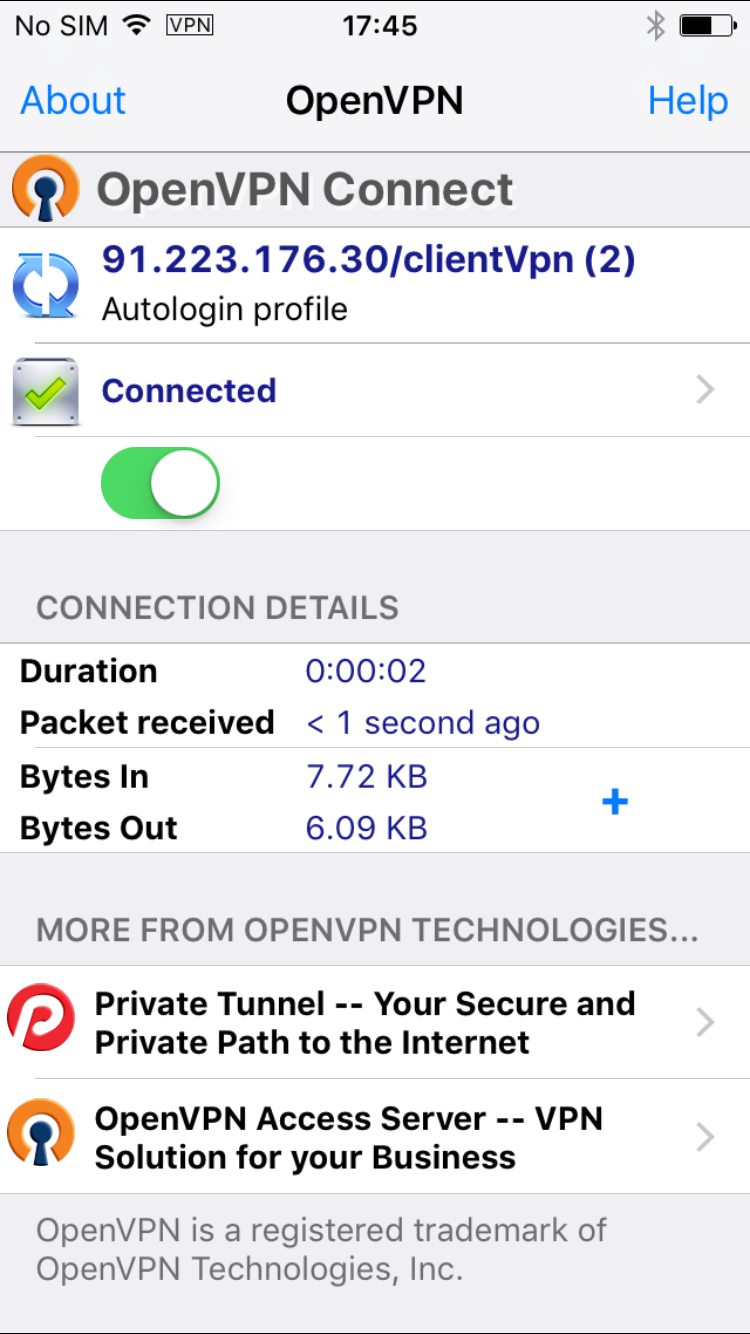Image resolution: width=750 pixels, height=1334 pixels.
Task: Open the About page
Action: click(73, 101)
